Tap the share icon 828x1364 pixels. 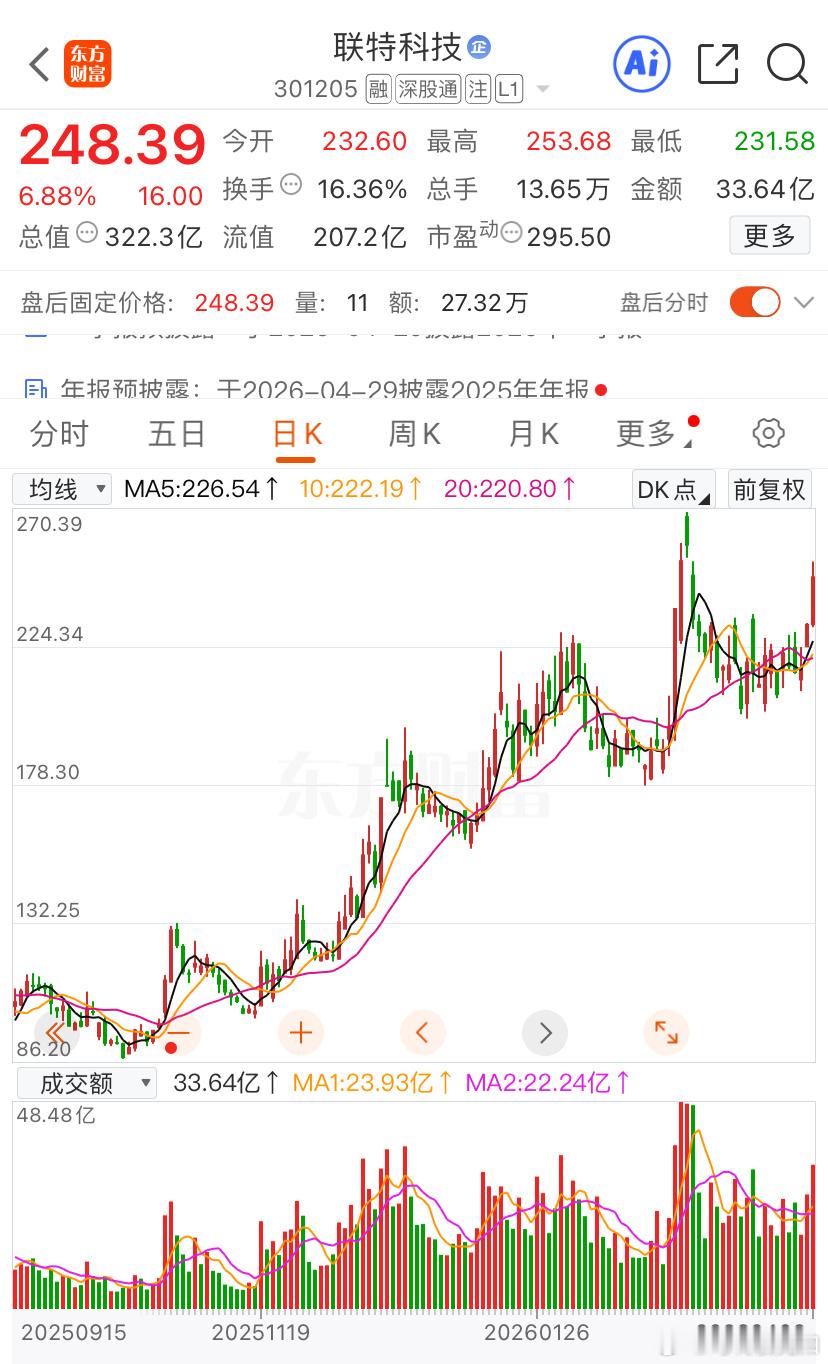[717, 63]
